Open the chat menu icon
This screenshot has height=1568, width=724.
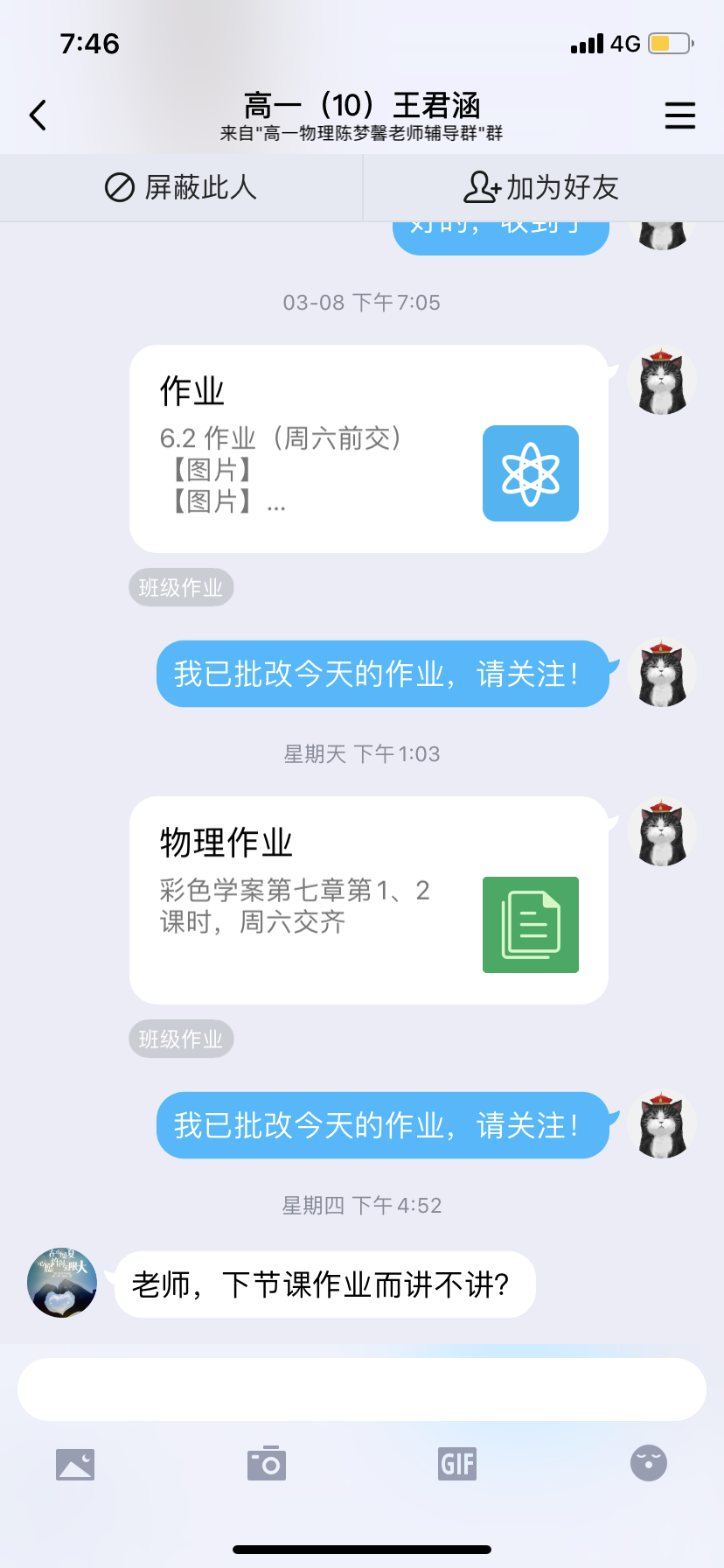point(679,115)
